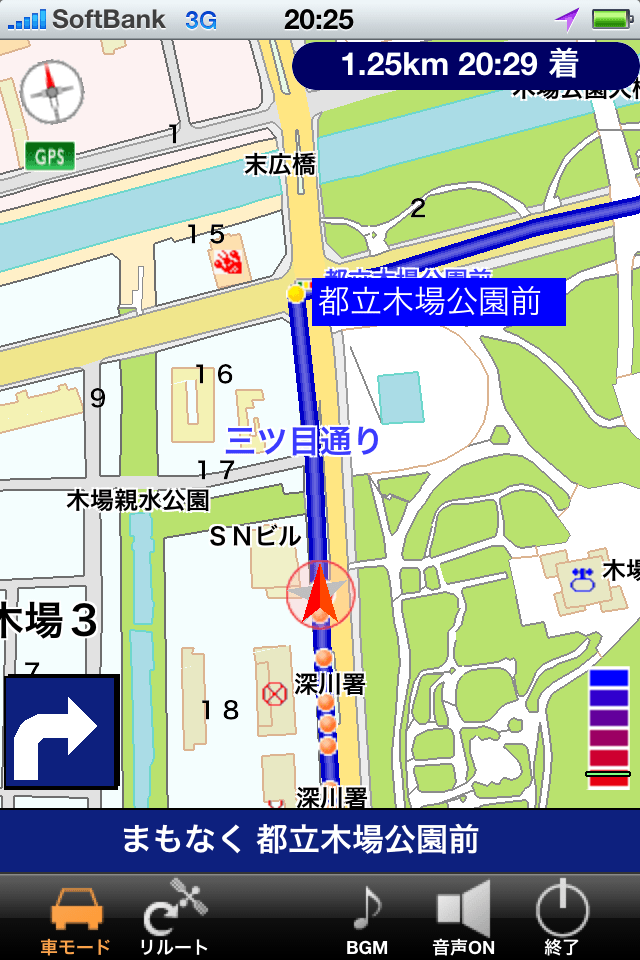The image size is (640, 960).
Task: Toggle voice guidance 音声ON
Action: click(464, 917)
